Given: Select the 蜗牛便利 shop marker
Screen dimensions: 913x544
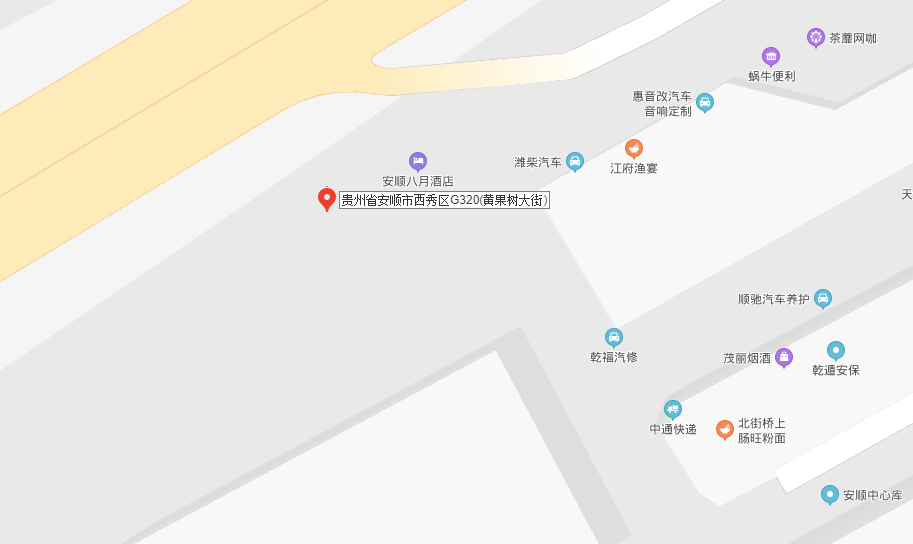Looking at the screenshot, I should click(770, 56).
